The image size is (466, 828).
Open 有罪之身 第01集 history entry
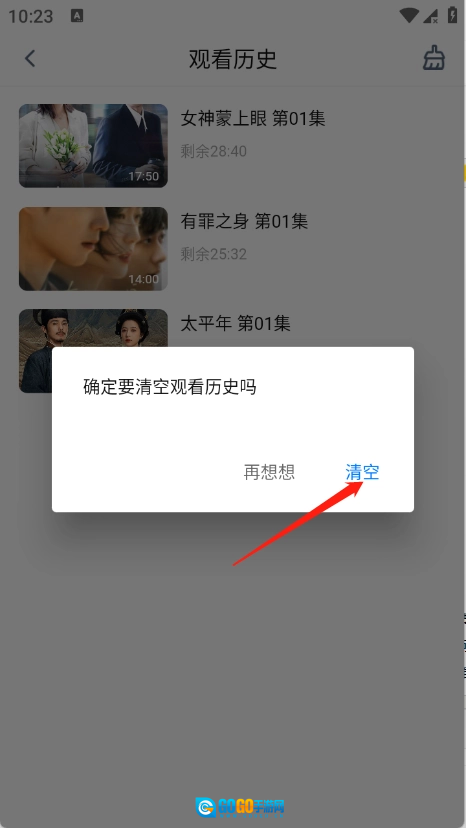pos(232,249)
